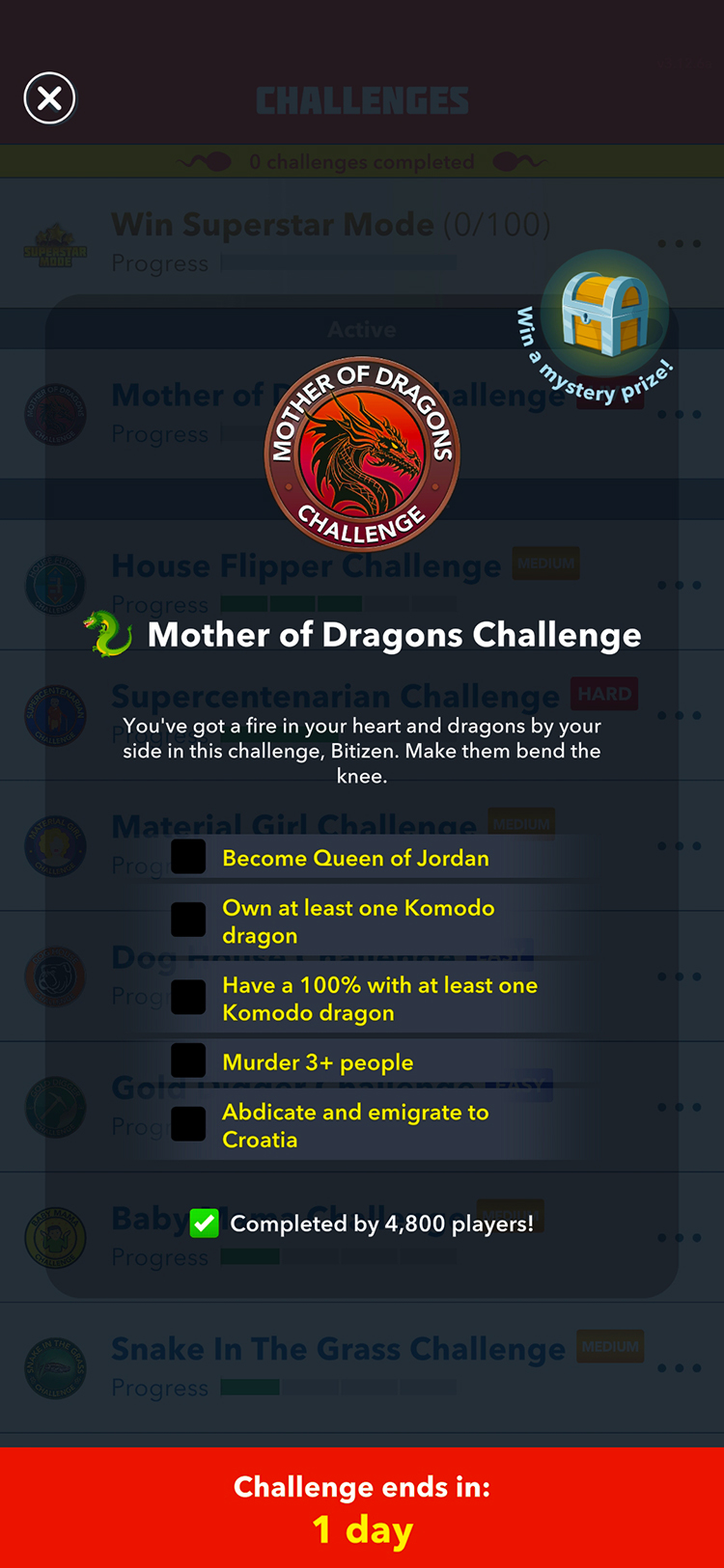Image resolution: width=724 pixels, height=1568 pixels.
Task: Close the Mother of Dragons challenge popup
Action: pos(49,98)
